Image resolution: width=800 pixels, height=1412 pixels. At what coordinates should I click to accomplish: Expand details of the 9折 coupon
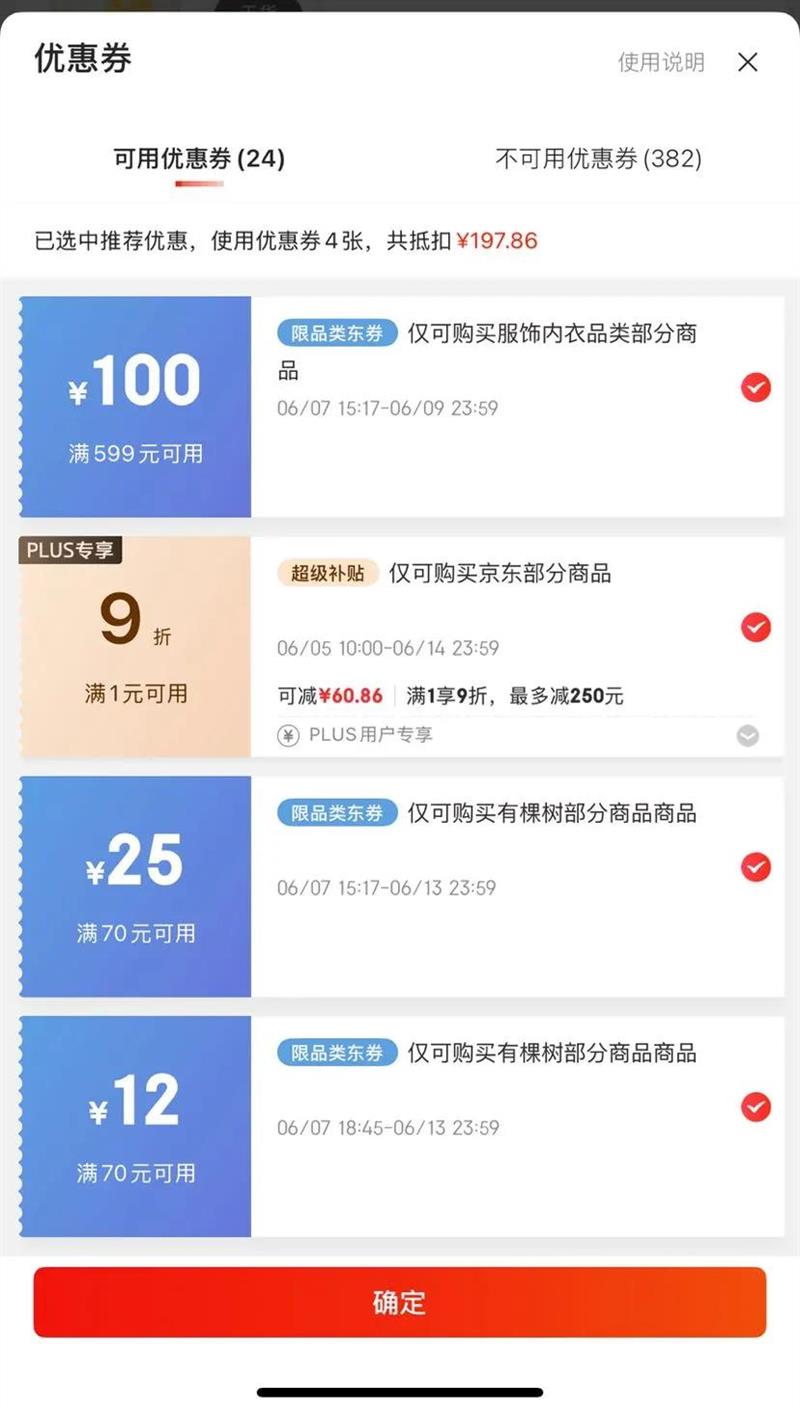tap(748, 736)
